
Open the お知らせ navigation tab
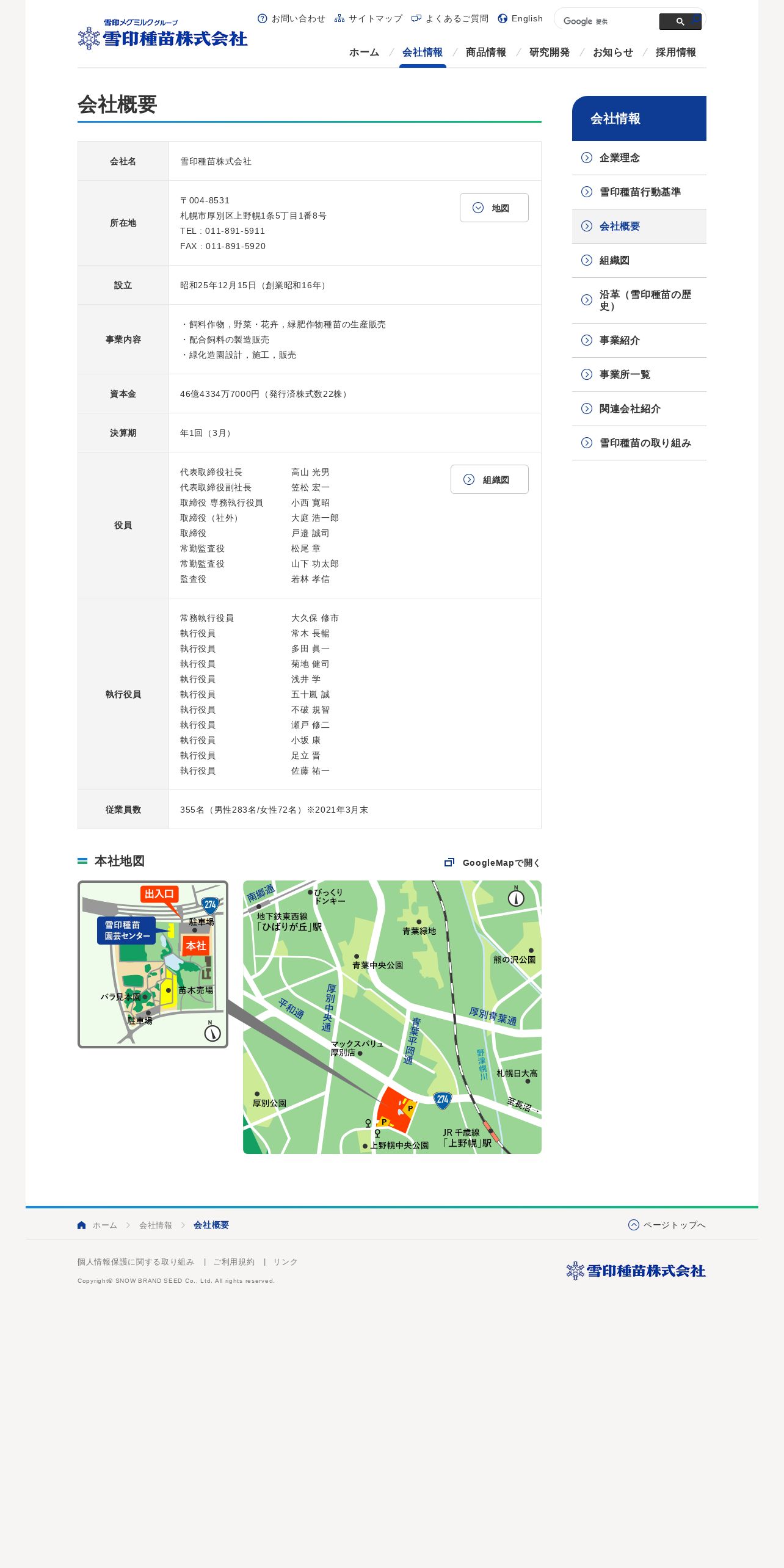coord(613,53)
